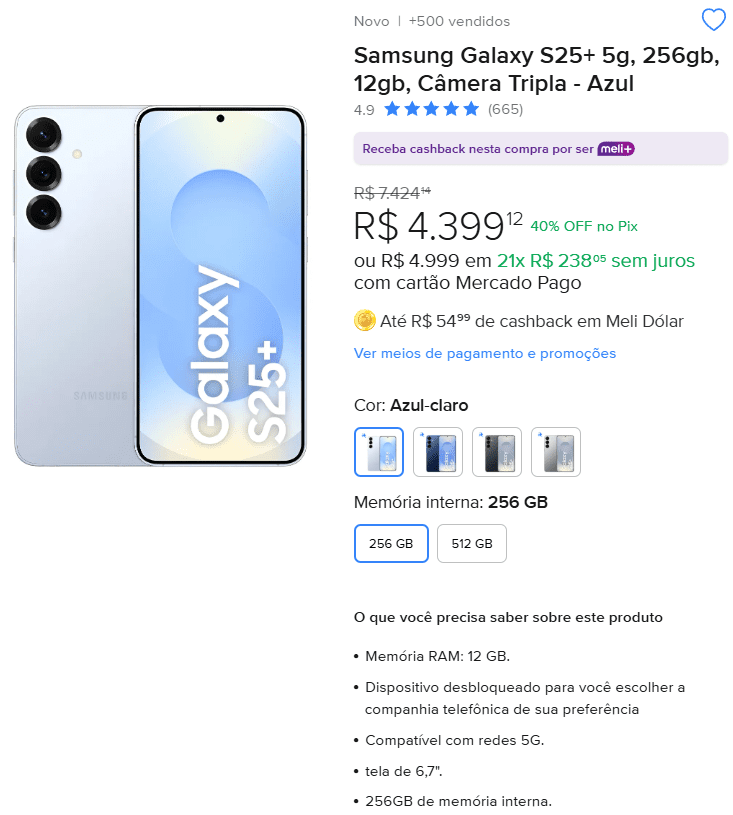Screen dimensions: 733x815
Task: Select 512 GB internal memory
Action: [x=472, y=544]
